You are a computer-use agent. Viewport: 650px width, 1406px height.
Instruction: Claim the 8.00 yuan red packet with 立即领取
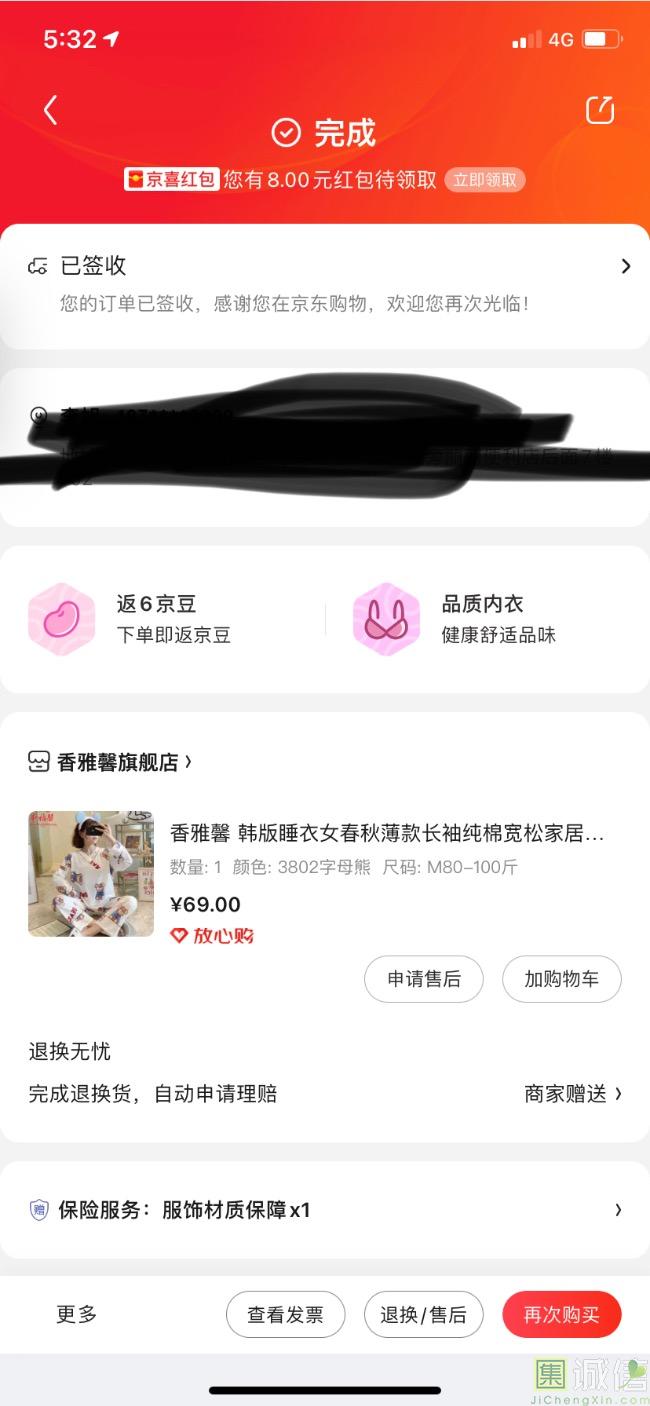[x=485, y=180]
